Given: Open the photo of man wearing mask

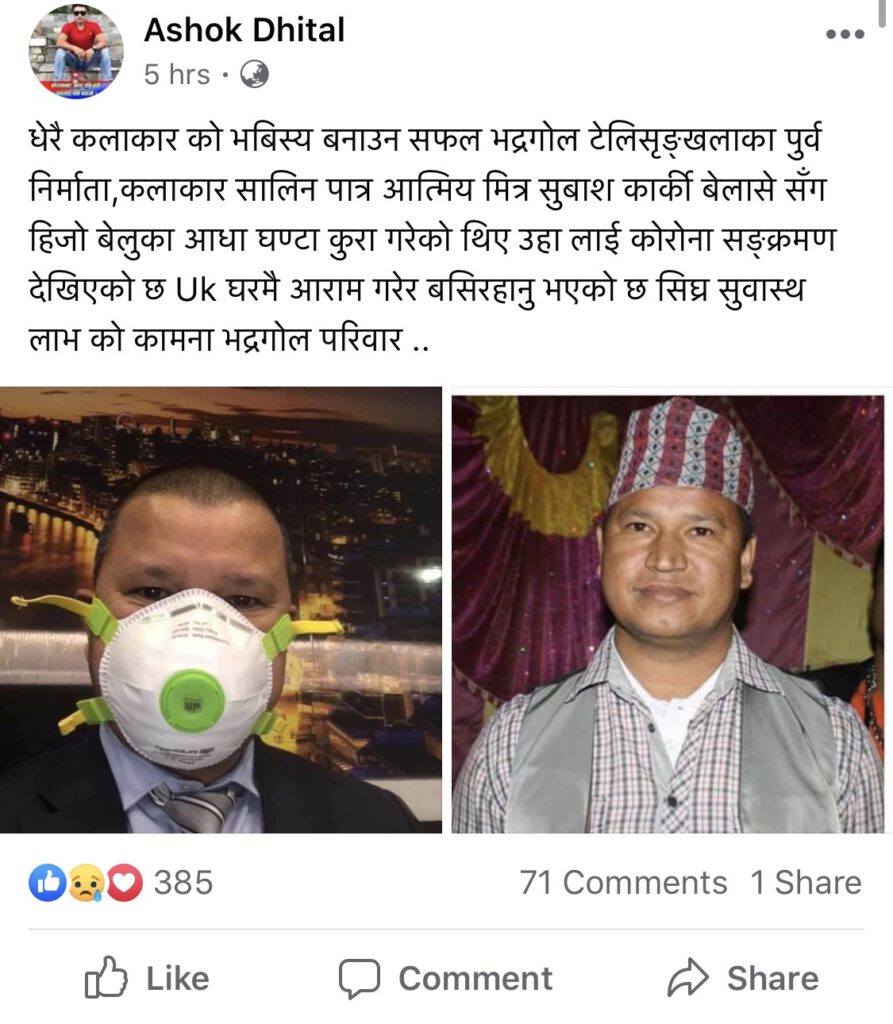Looking at the screenshot, I should point(220,610).
